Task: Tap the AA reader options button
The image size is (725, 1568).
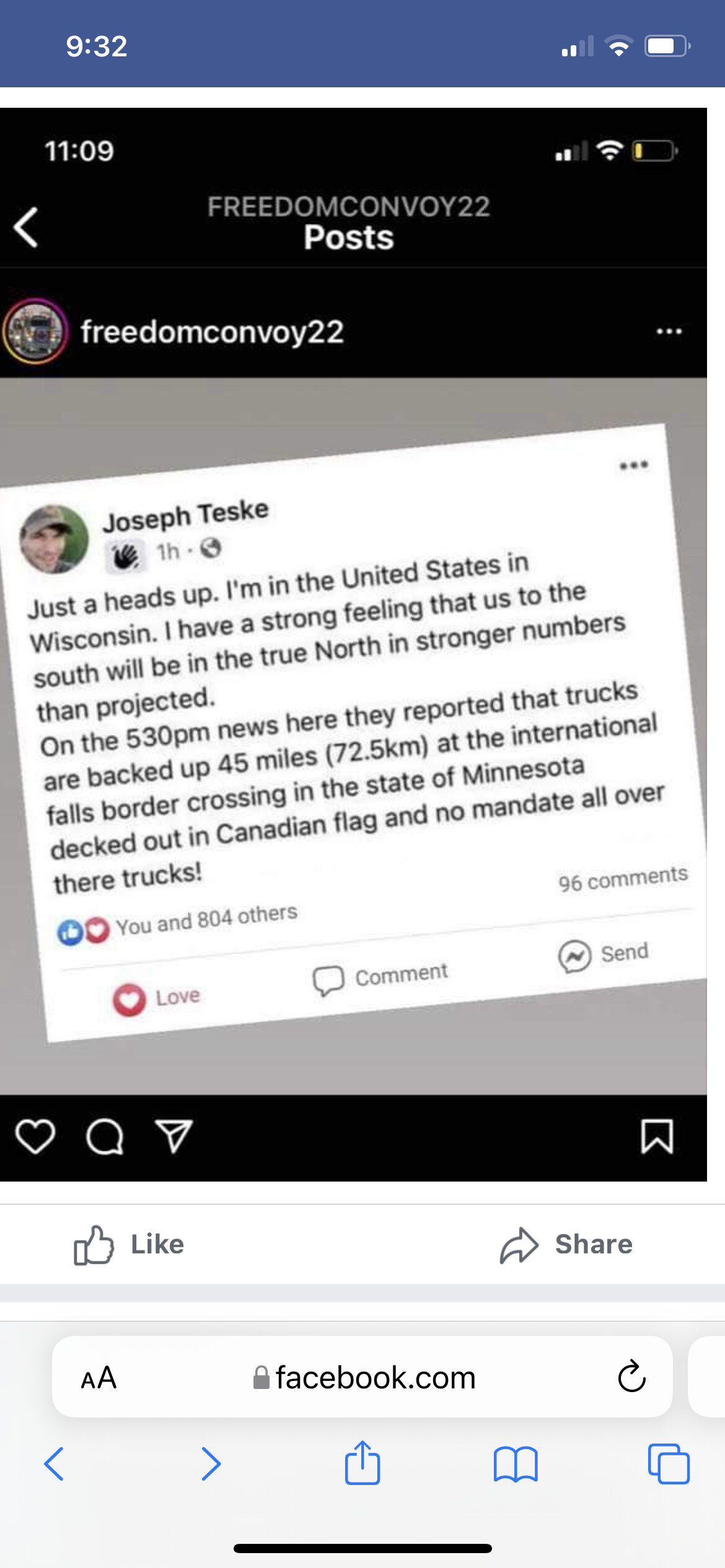Action: point(99,1378)
